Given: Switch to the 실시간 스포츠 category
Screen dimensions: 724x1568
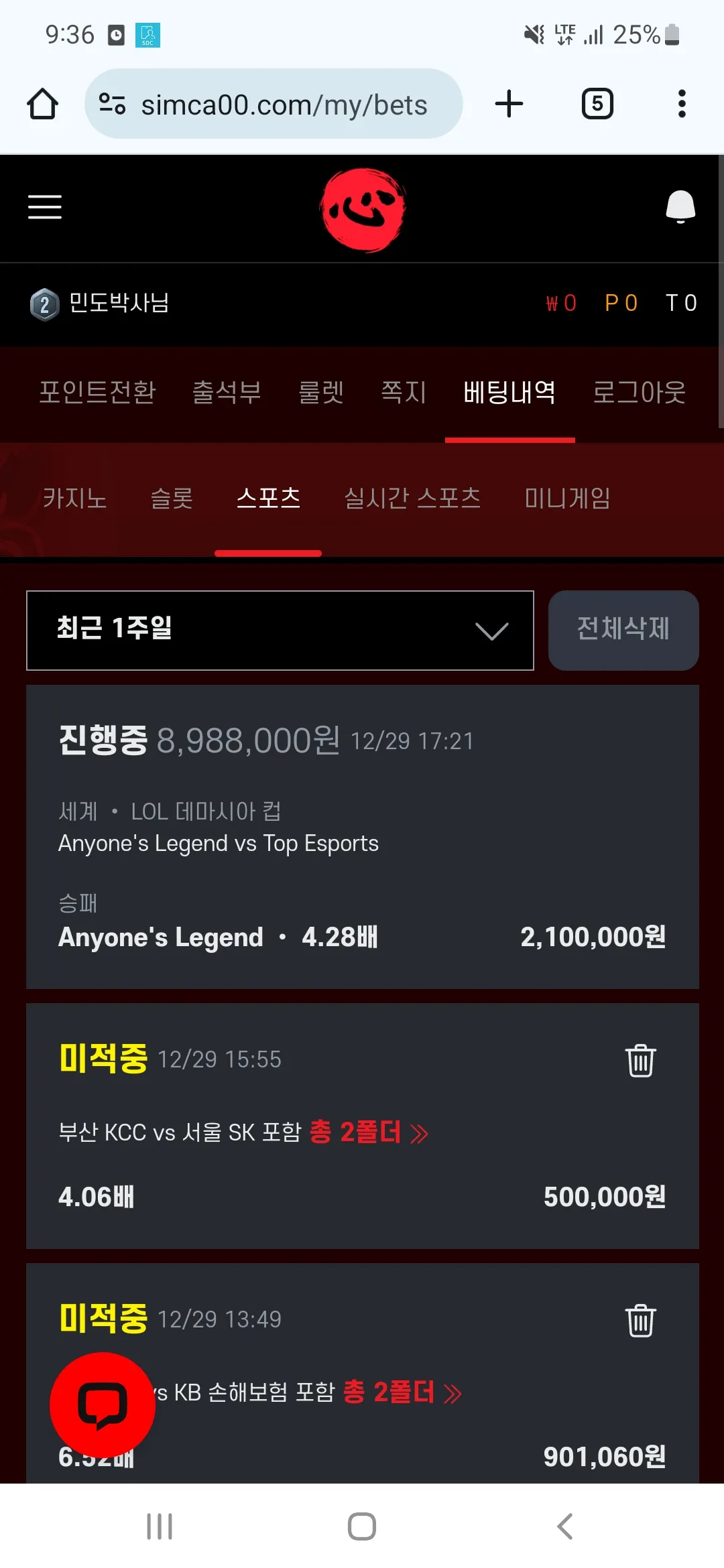Looking at the screenshot, I should coord(412,498).
